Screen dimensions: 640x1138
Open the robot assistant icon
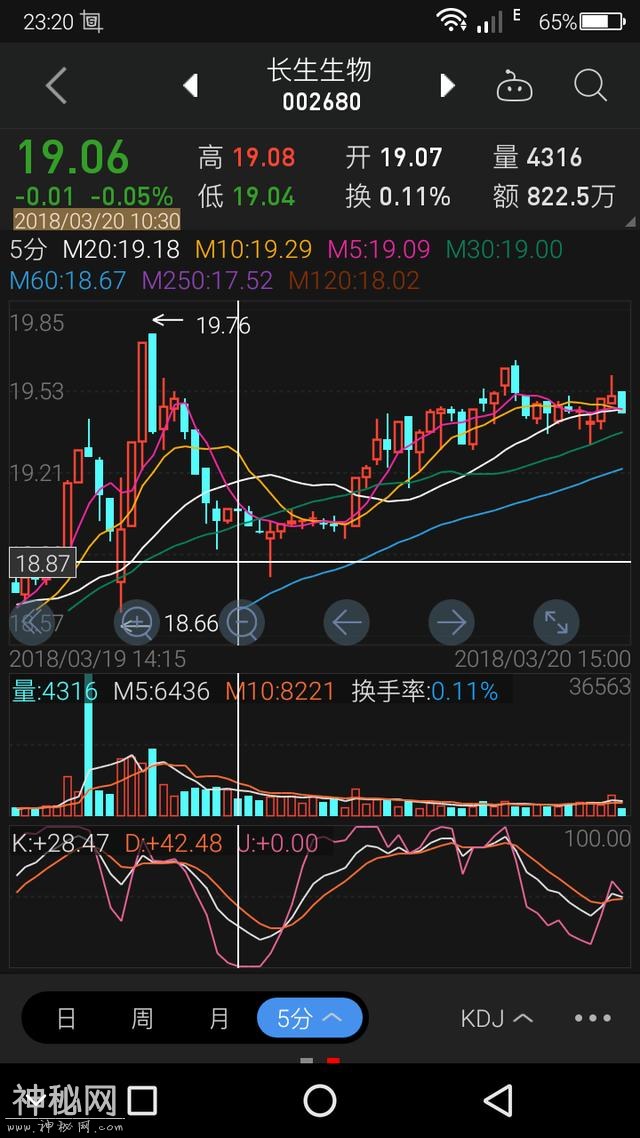coord(514,87)
